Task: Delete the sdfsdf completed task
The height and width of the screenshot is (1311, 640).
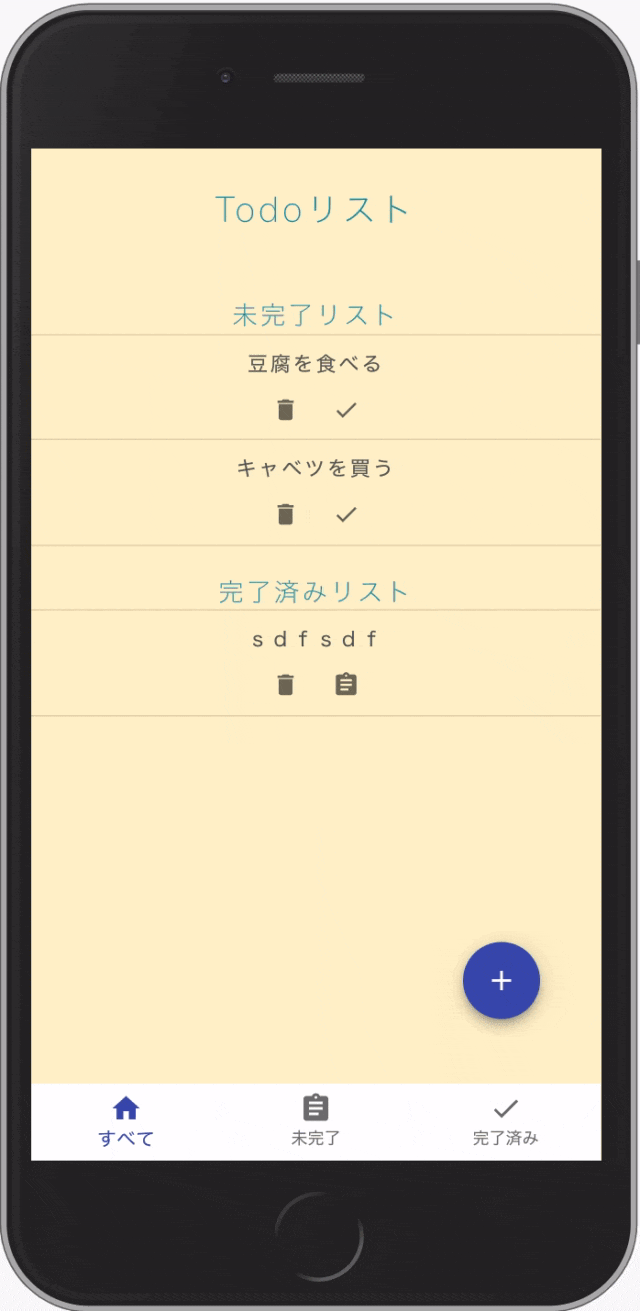Action: click(286, 685)
